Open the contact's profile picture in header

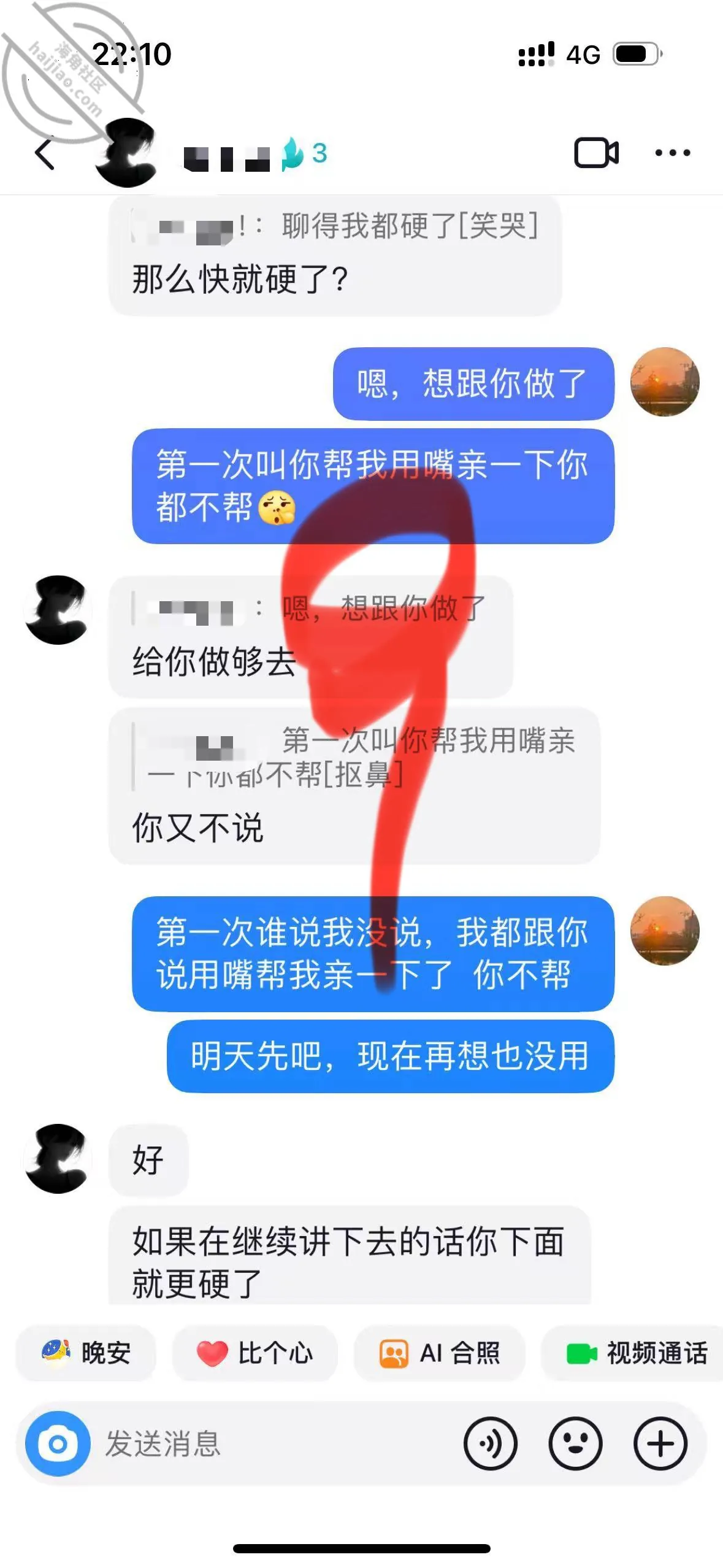click(x=127, y=153)
